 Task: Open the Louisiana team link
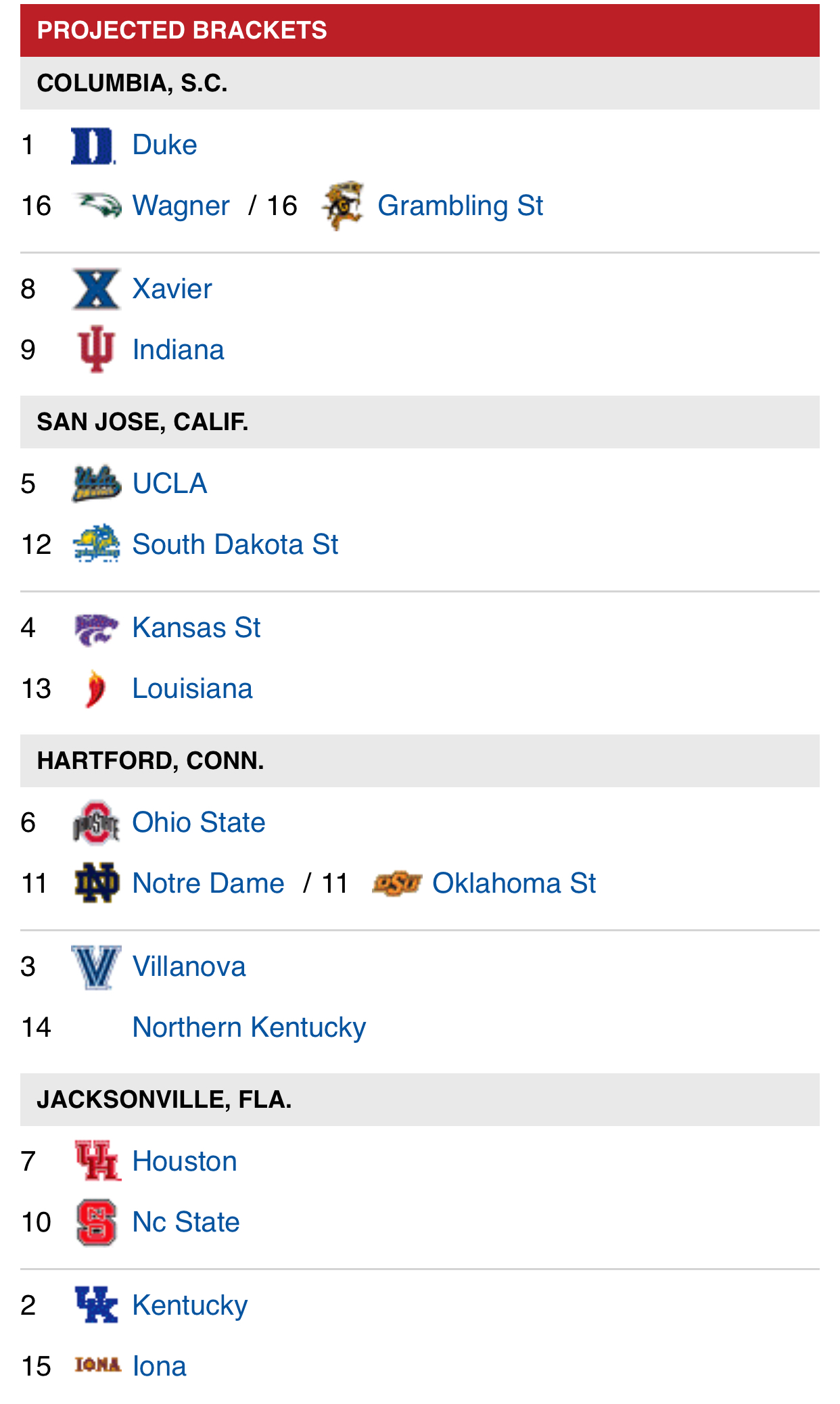(192, 688)
